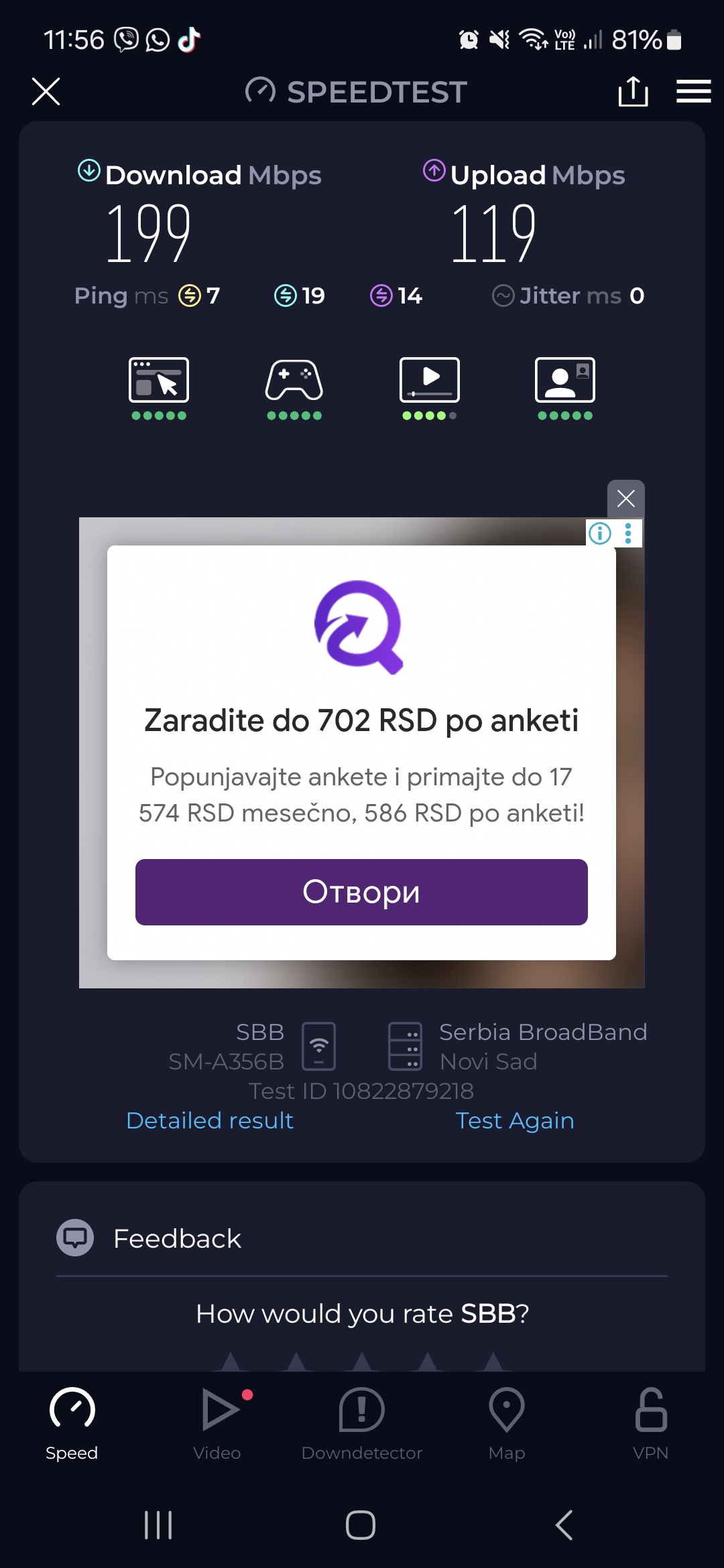View video conferencing experience score

coord(565,387)
